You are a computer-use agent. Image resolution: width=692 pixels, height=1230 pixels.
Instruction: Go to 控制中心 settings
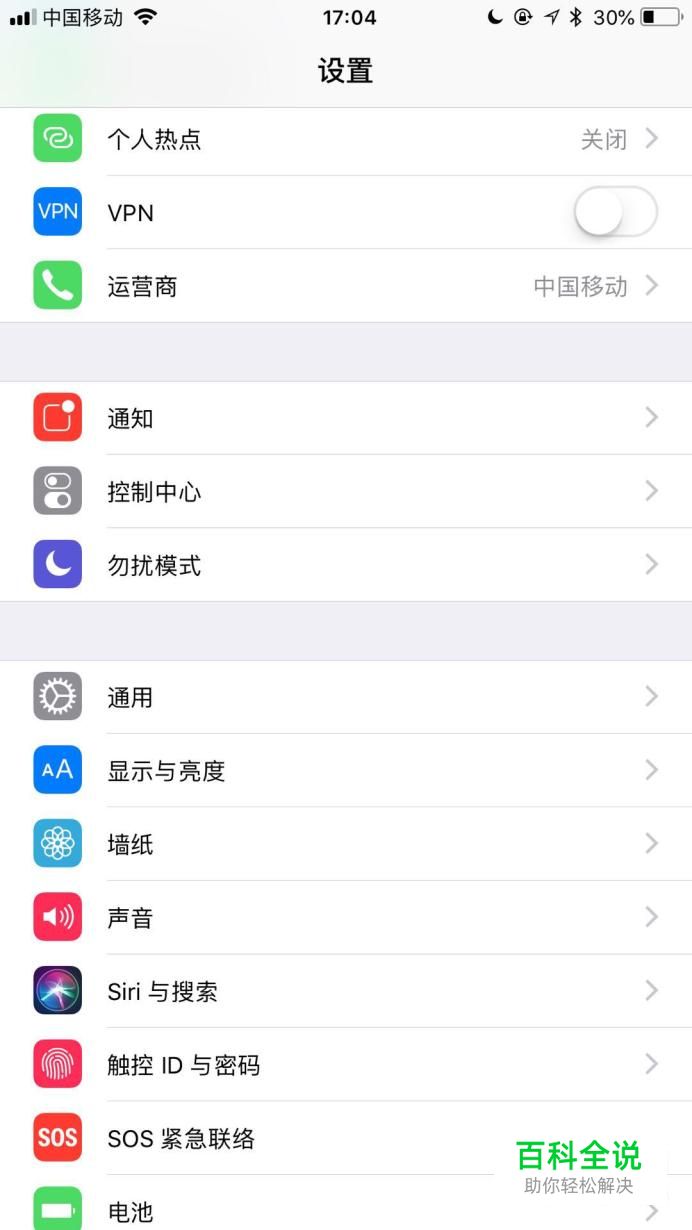[x=345, y=492]
